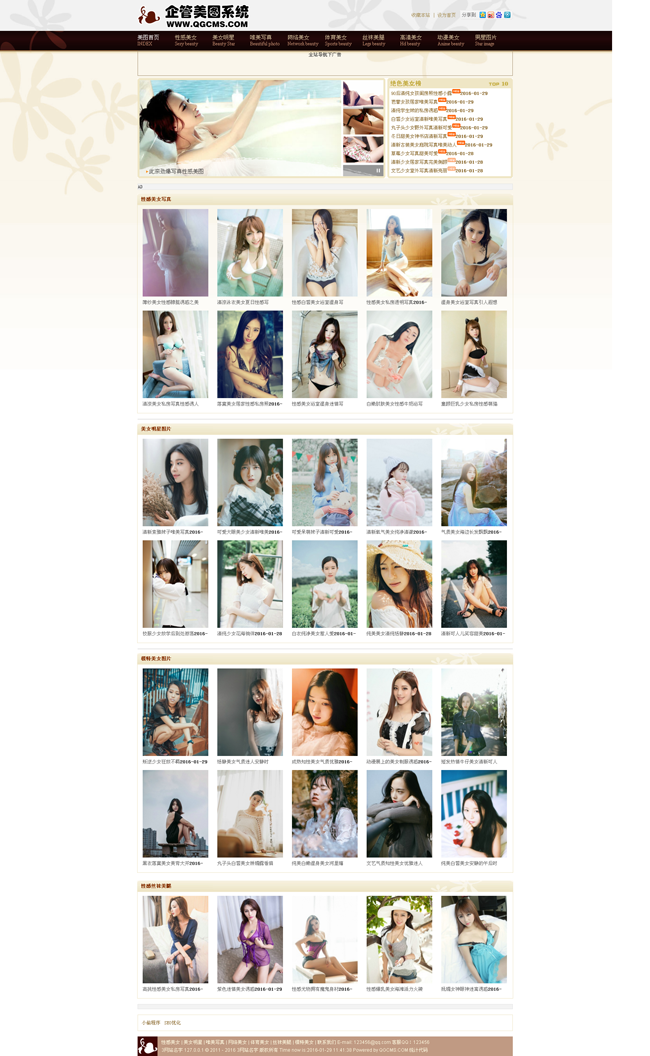Go to 丝袜美腿 Legs beauty section
Viewport: 650px width, 1056px height.
tap(374, 40)
